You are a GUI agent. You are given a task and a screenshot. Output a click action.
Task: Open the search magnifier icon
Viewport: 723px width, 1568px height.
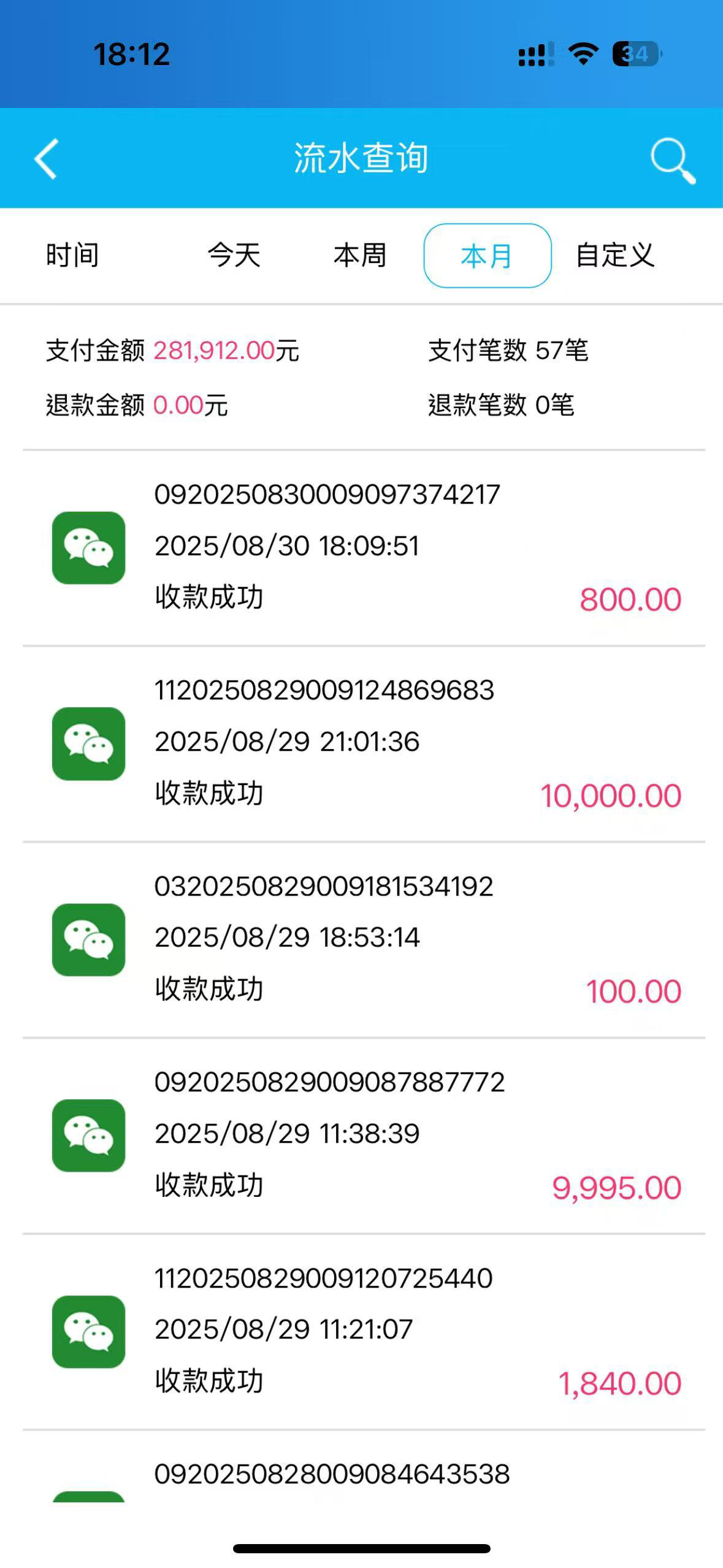[x=673, y=160]
